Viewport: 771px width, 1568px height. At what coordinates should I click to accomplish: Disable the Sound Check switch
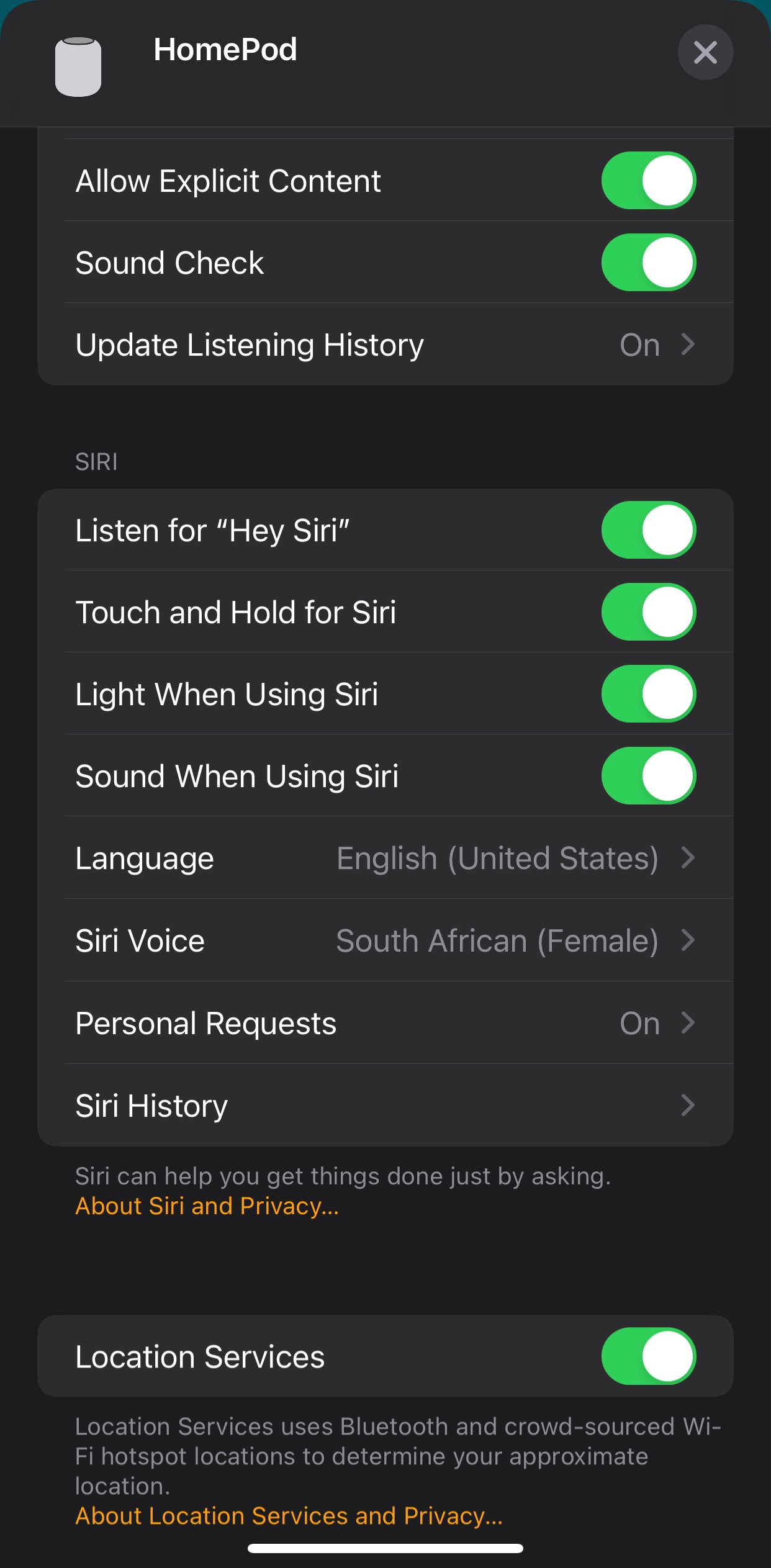[x=649, y=263]
